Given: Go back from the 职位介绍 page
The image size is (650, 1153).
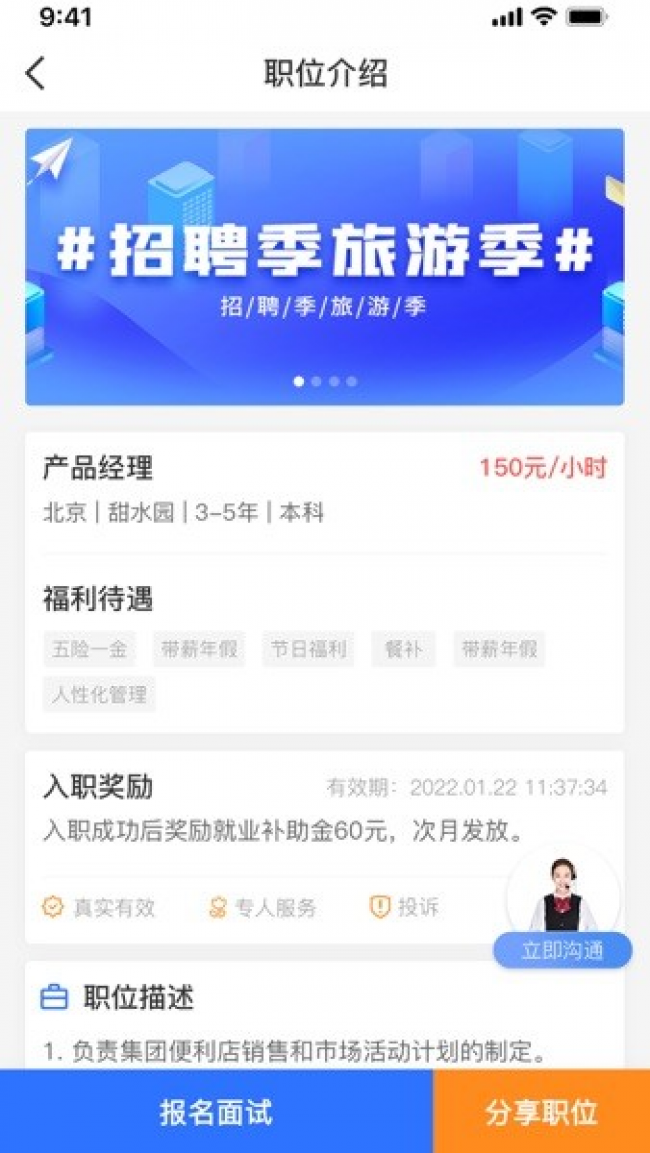Looking at the screenshot, I should point(36,74).
